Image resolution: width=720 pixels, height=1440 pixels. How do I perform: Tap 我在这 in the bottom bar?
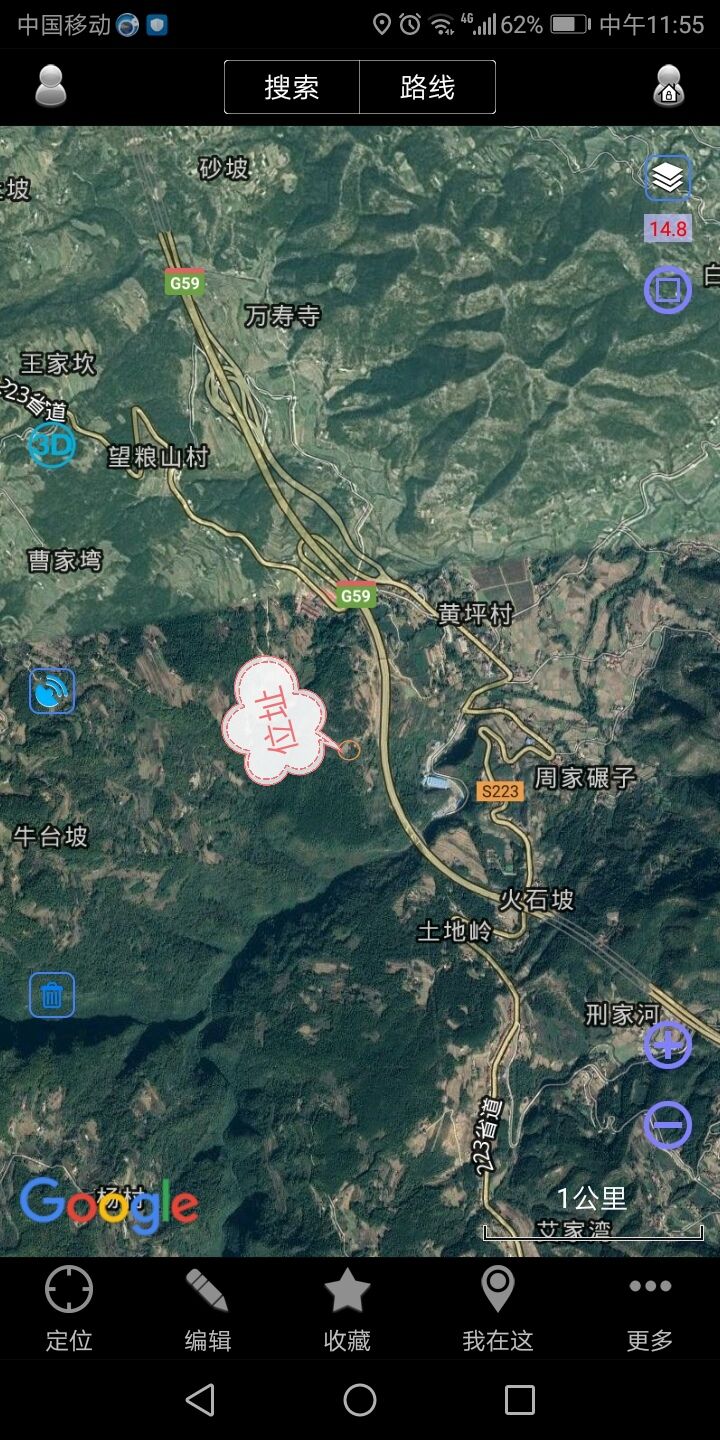(498, 1308)
